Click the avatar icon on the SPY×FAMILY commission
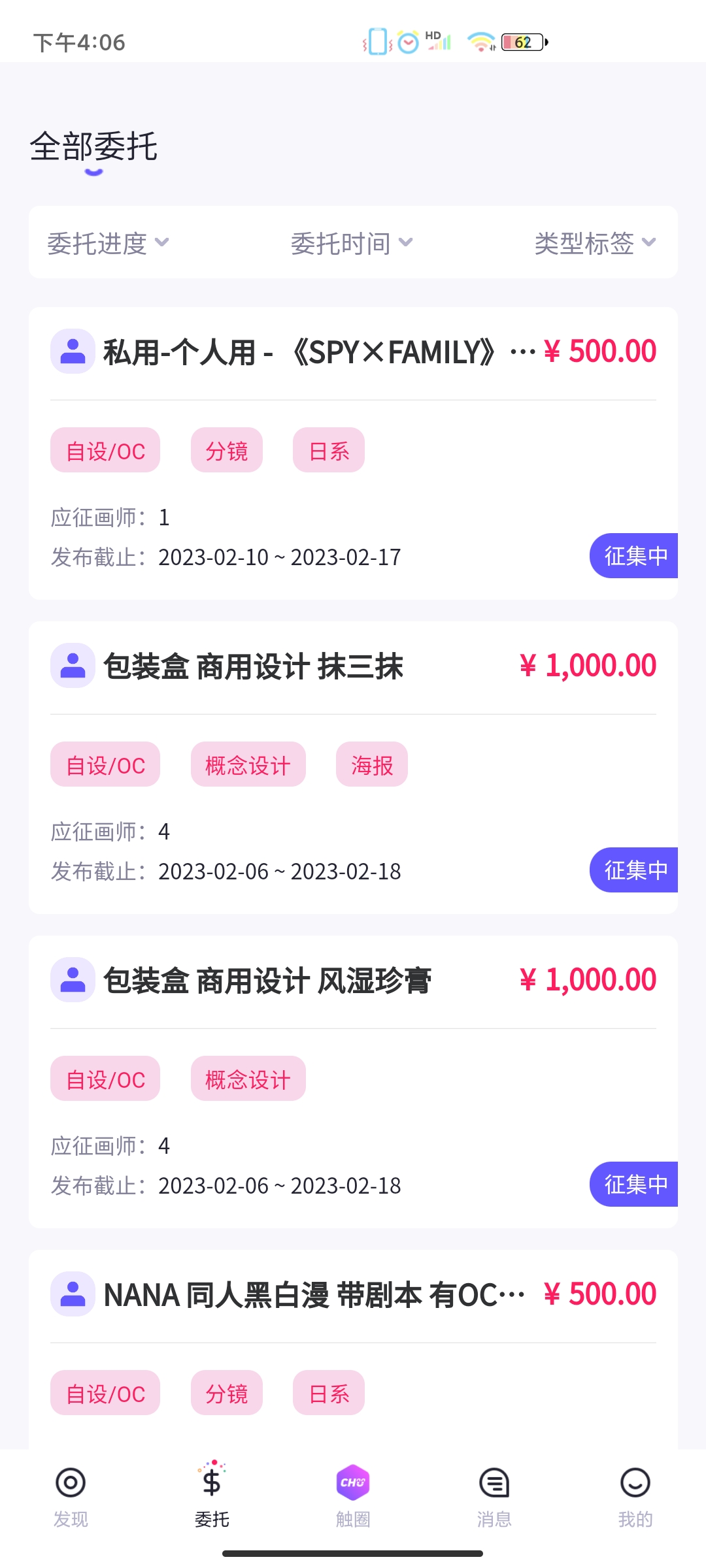The image size is (706, 1568). point(73,351)
